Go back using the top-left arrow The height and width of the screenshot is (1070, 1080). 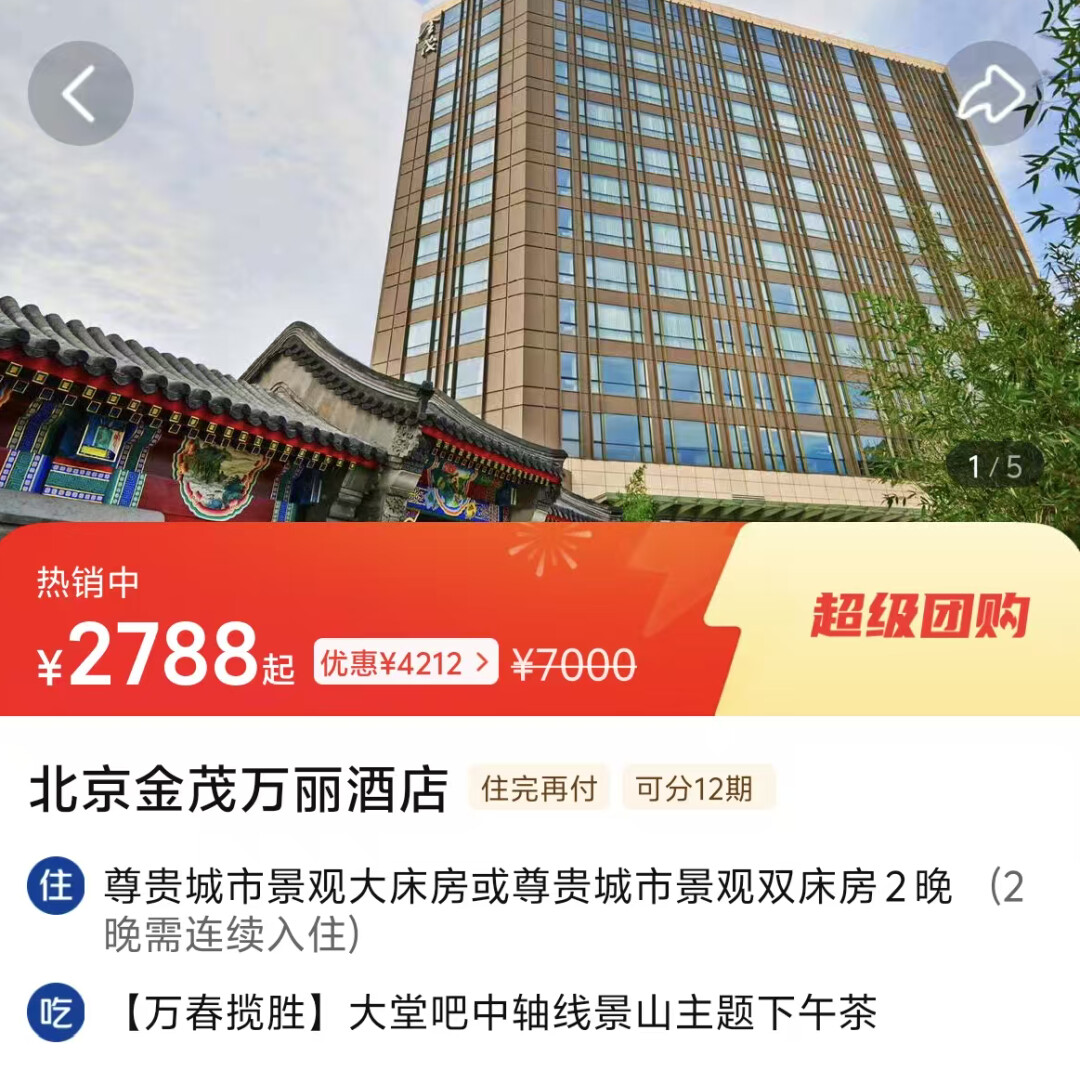pos(80,94)
